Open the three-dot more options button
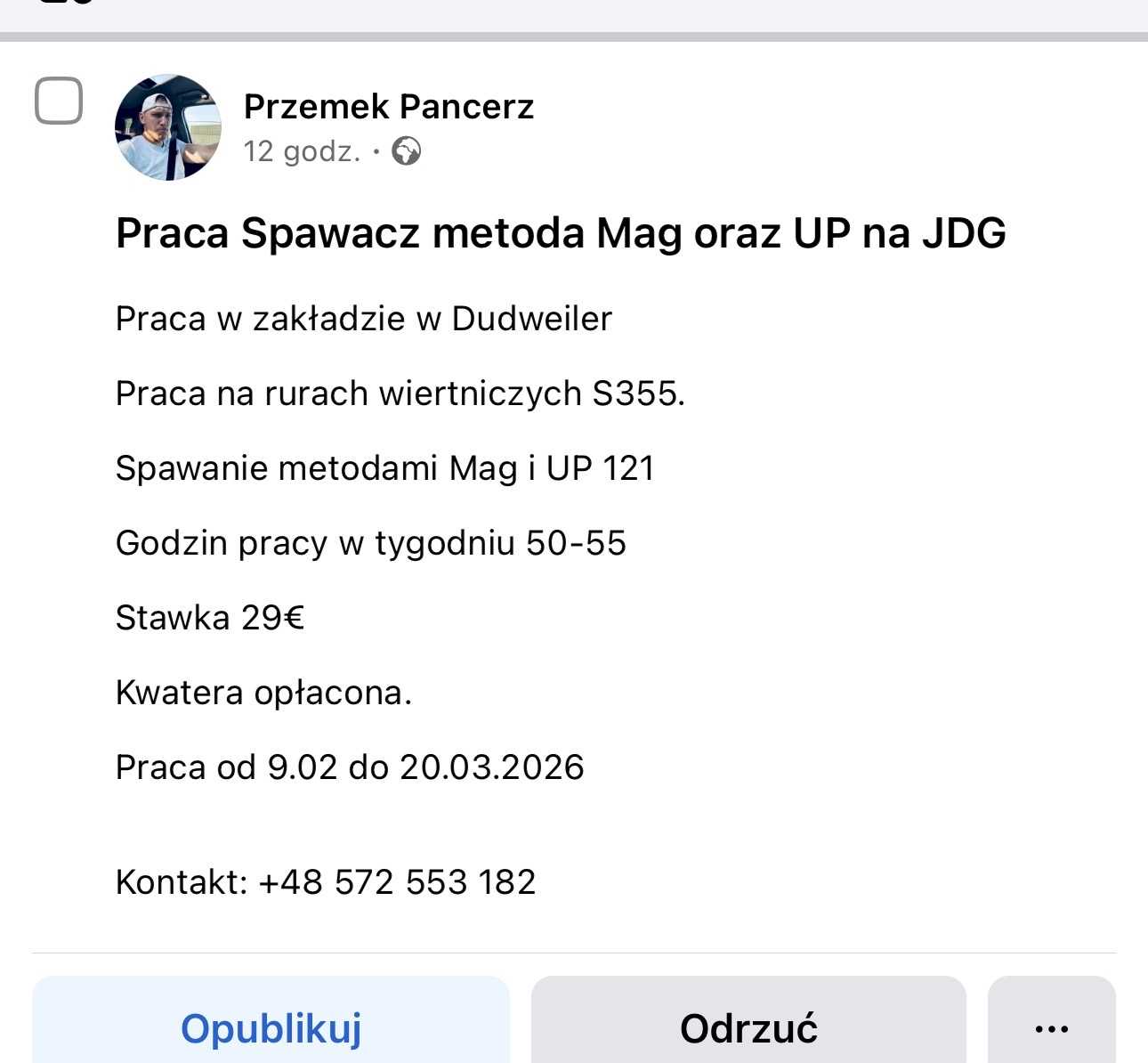The width and height of the screenshot is (1148, 1063). coord(1051,1026)
